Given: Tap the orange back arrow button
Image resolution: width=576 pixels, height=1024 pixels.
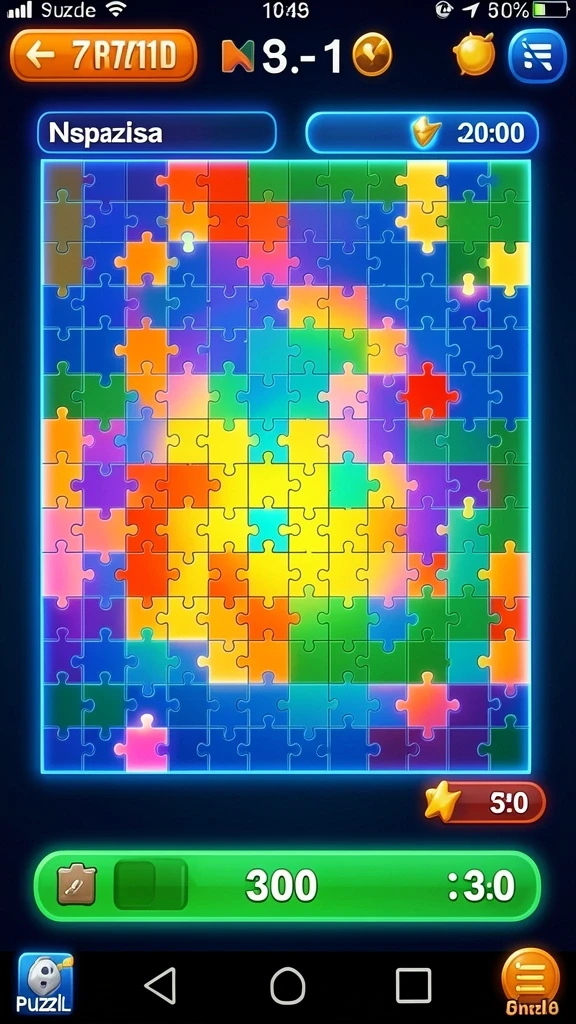Looking at the screenshot, I should [103, 56].
